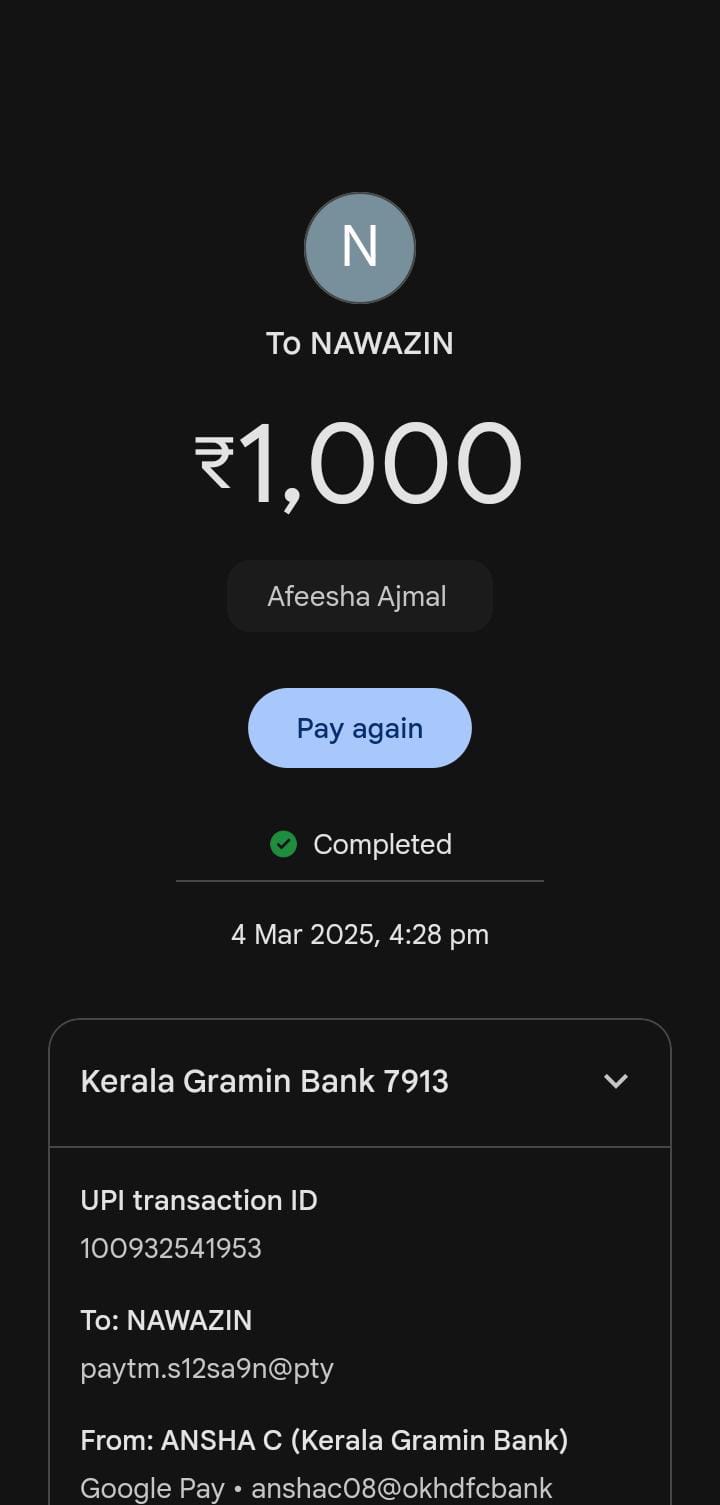720x1505 pixels.
Task: Collapse the Kerala Gramin Bank 7913 details
Action: pyautogui.click(x=616, y=1081)
